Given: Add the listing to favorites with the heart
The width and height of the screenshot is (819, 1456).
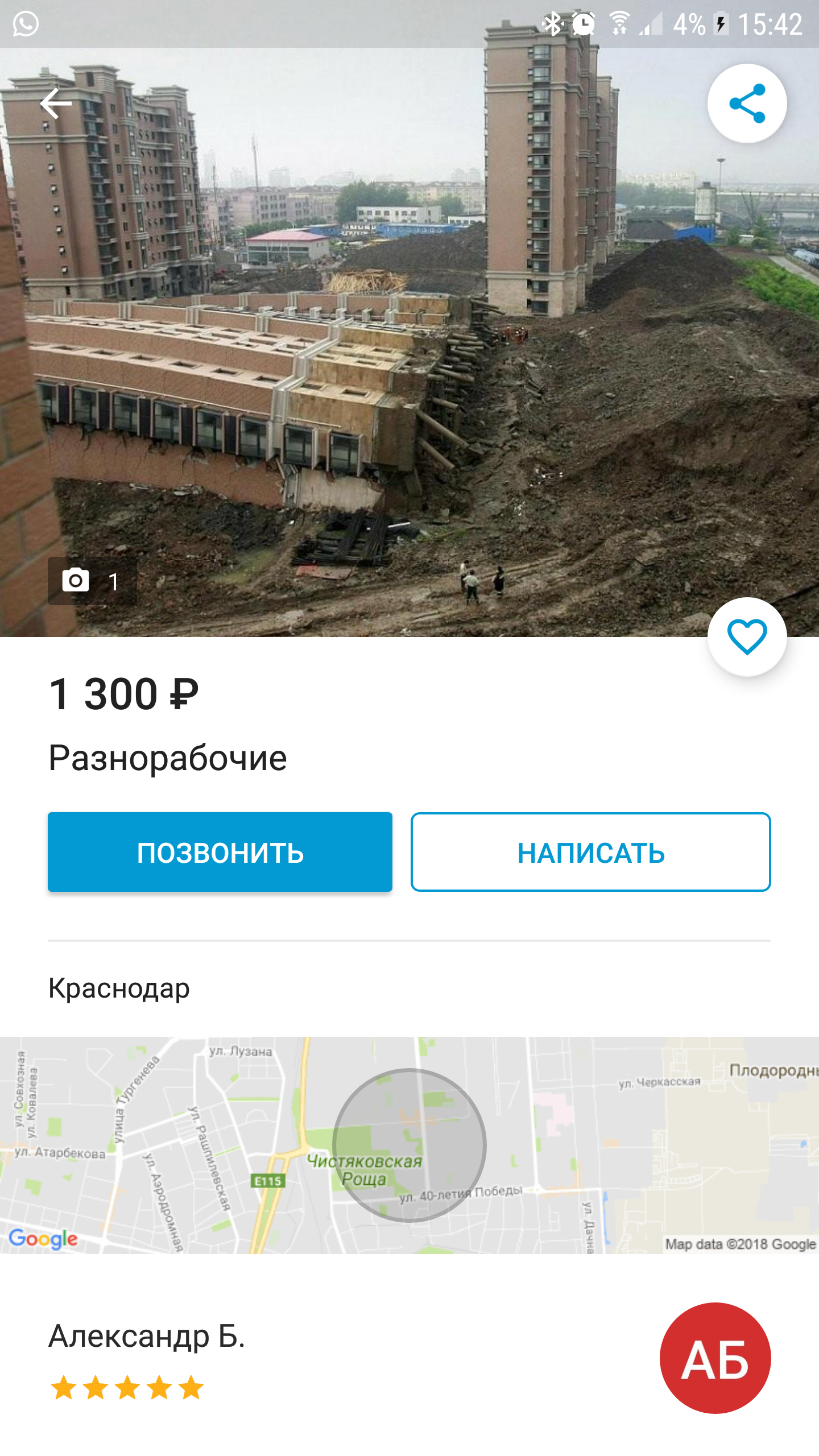Looking at the screenshot, I should click(x=747, y=636).
